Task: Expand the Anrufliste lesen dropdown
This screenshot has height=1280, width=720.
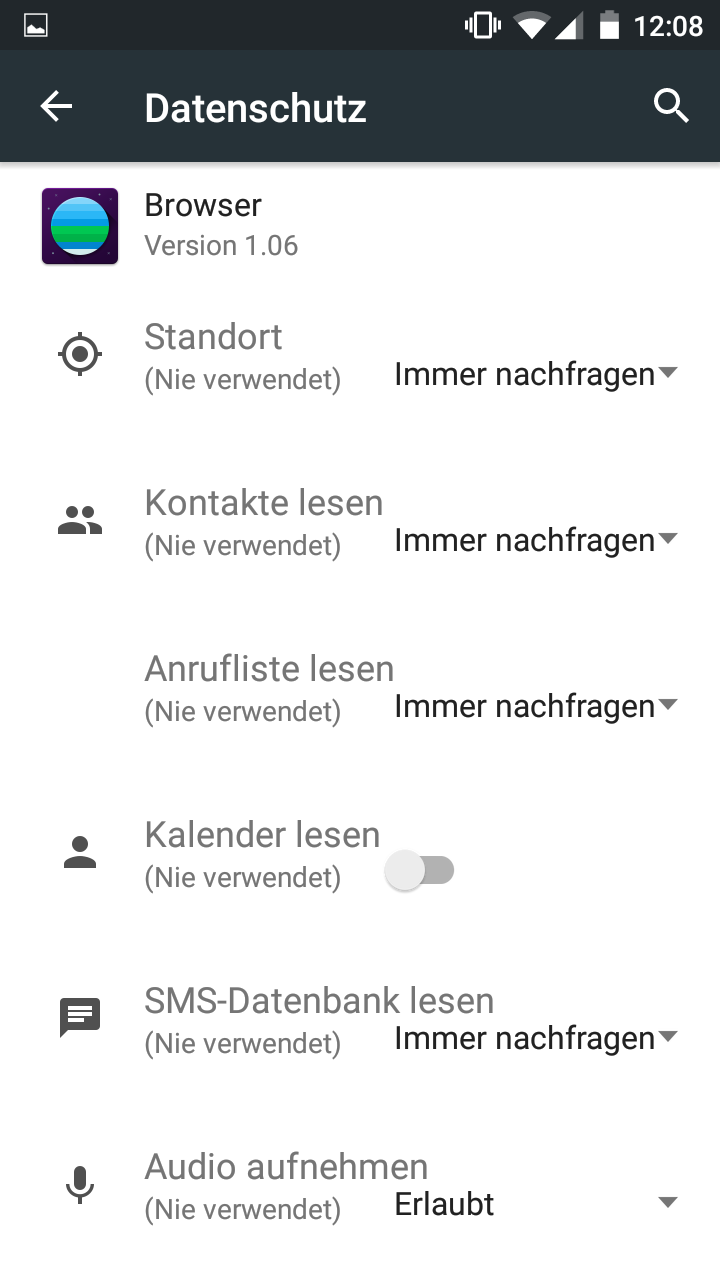Action: 535,707
